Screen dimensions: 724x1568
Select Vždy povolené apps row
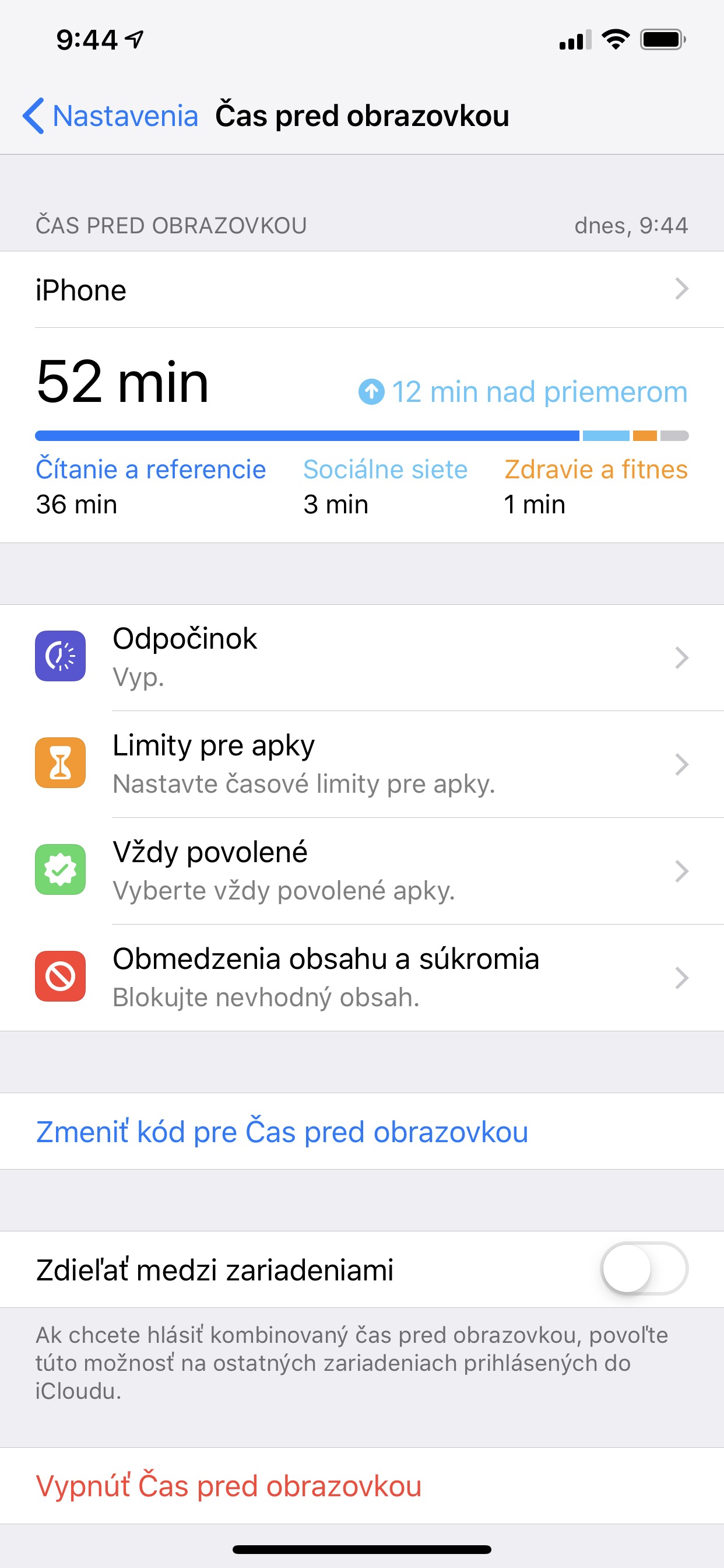click(362, 871)
